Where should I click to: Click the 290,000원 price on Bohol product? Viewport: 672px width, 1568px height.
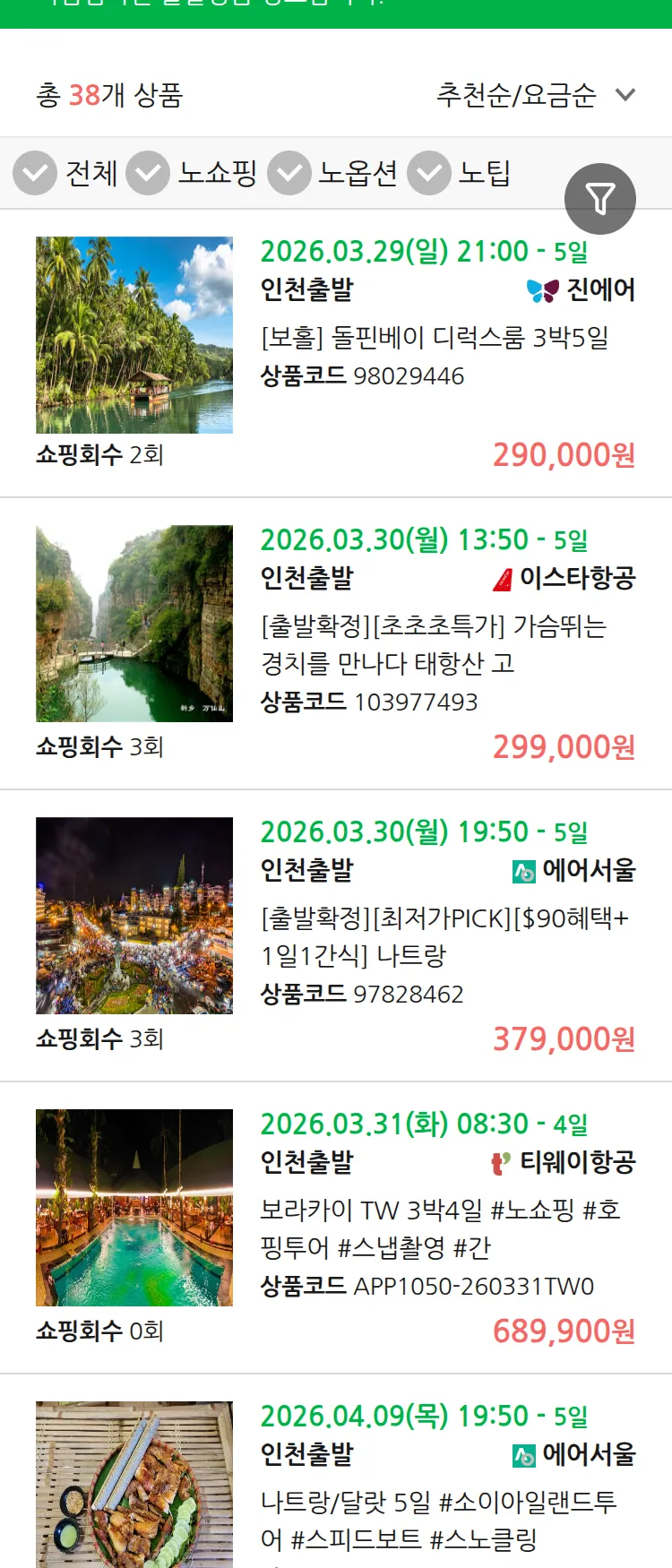click(563, 455)
